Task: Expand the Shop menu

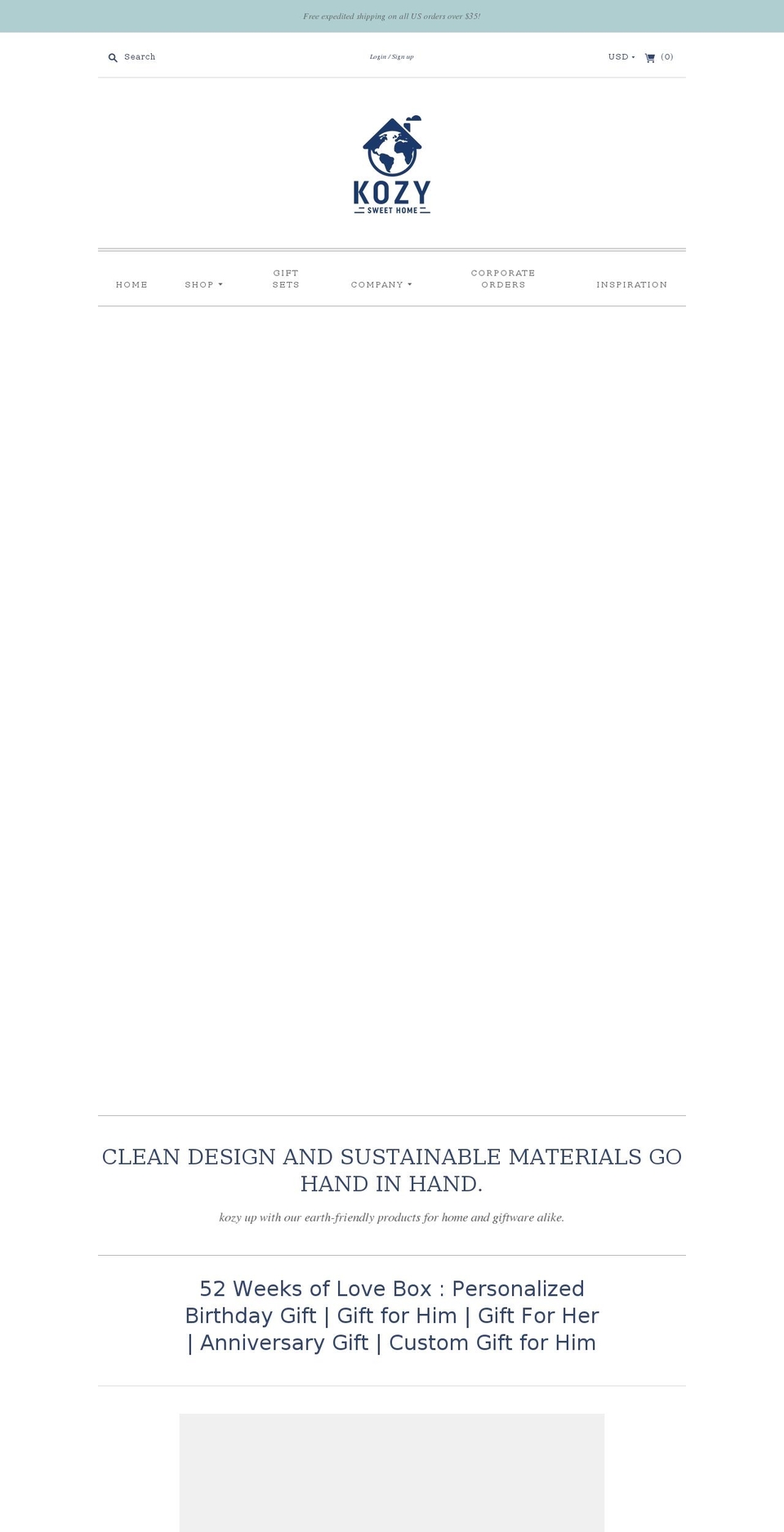Action: pyautogui.click(x=203, y=284)
